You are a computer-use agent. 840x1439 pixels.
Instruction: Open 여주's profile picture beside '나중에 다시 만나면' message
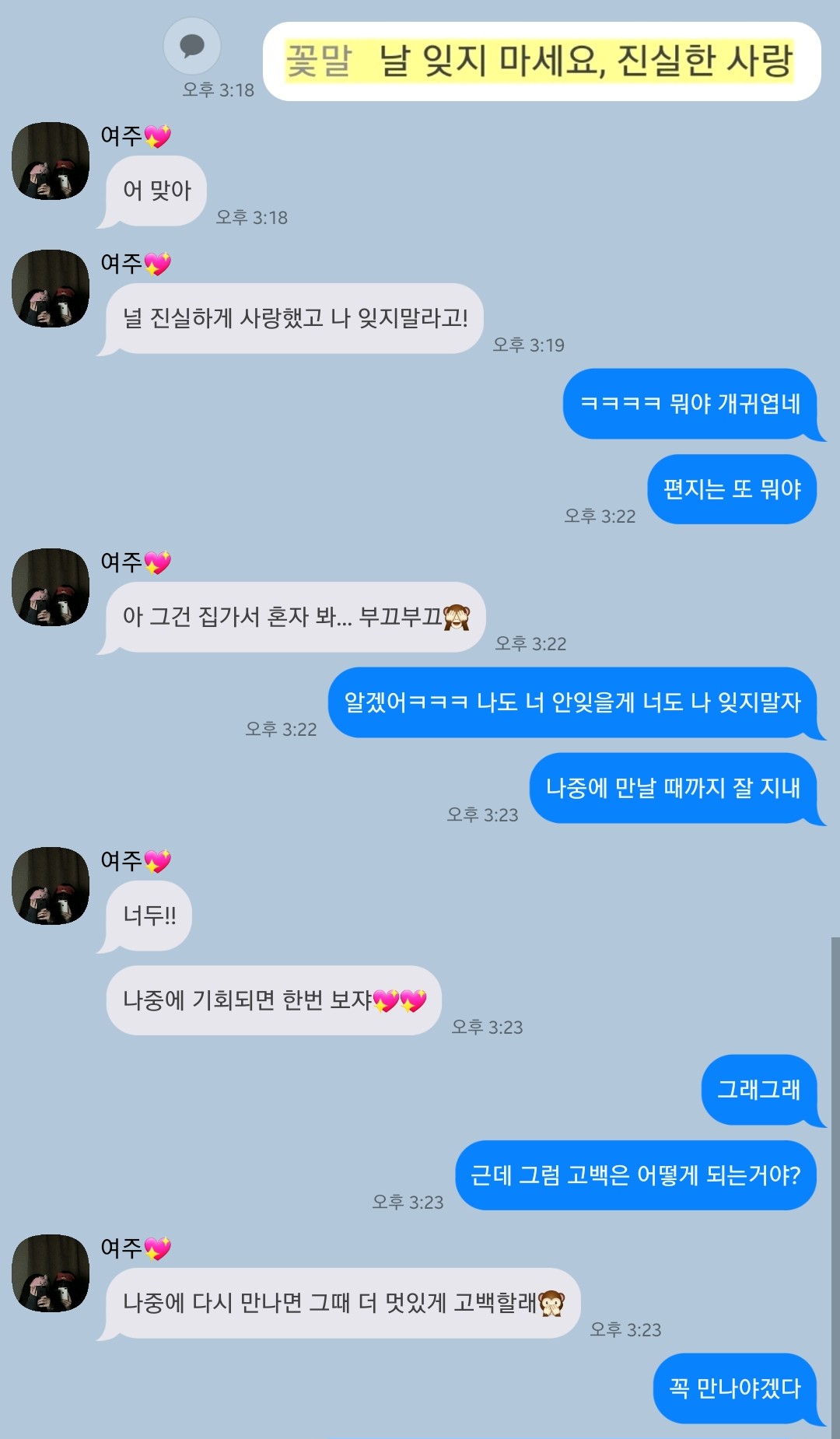[x=51, y=1273]
